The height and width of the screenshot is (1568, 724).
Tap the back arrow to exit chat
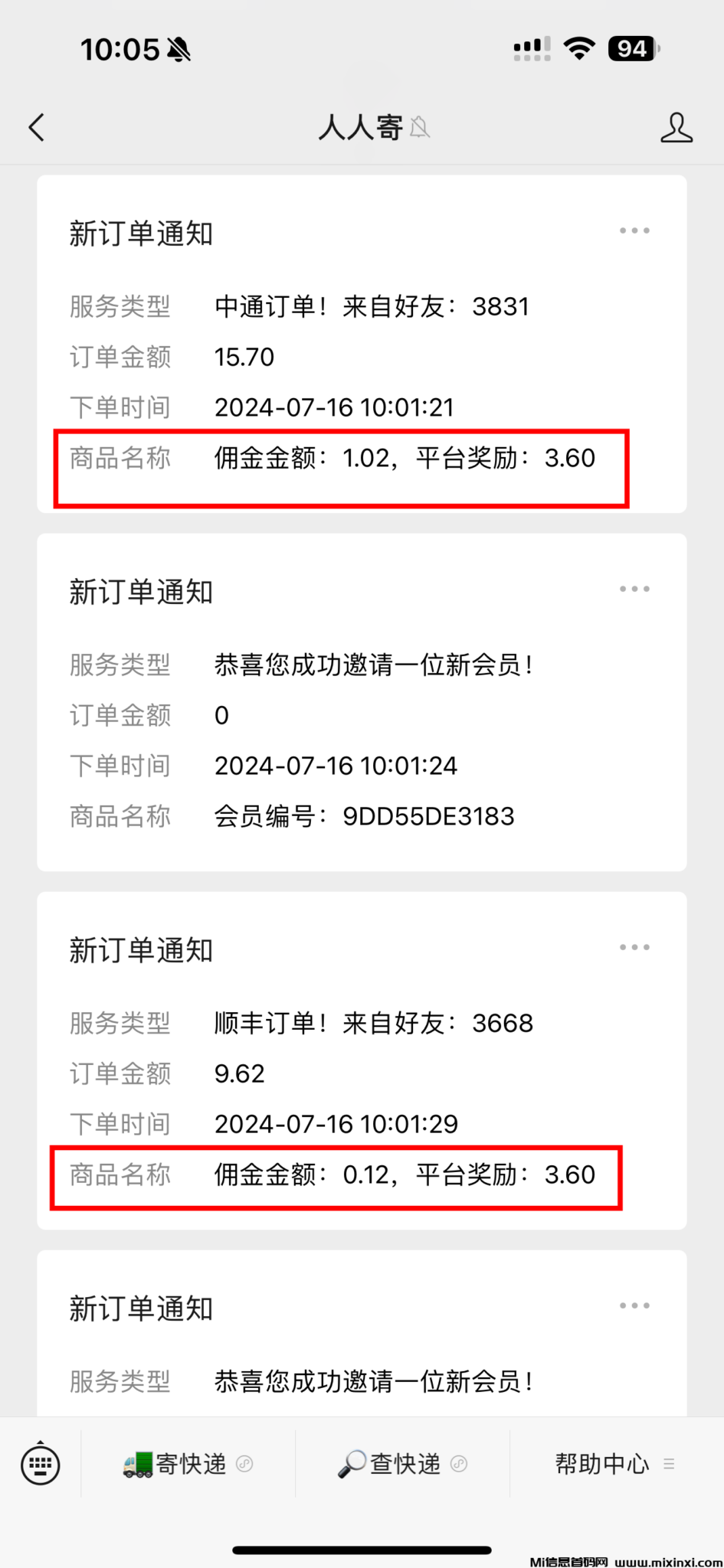point(36,127)
